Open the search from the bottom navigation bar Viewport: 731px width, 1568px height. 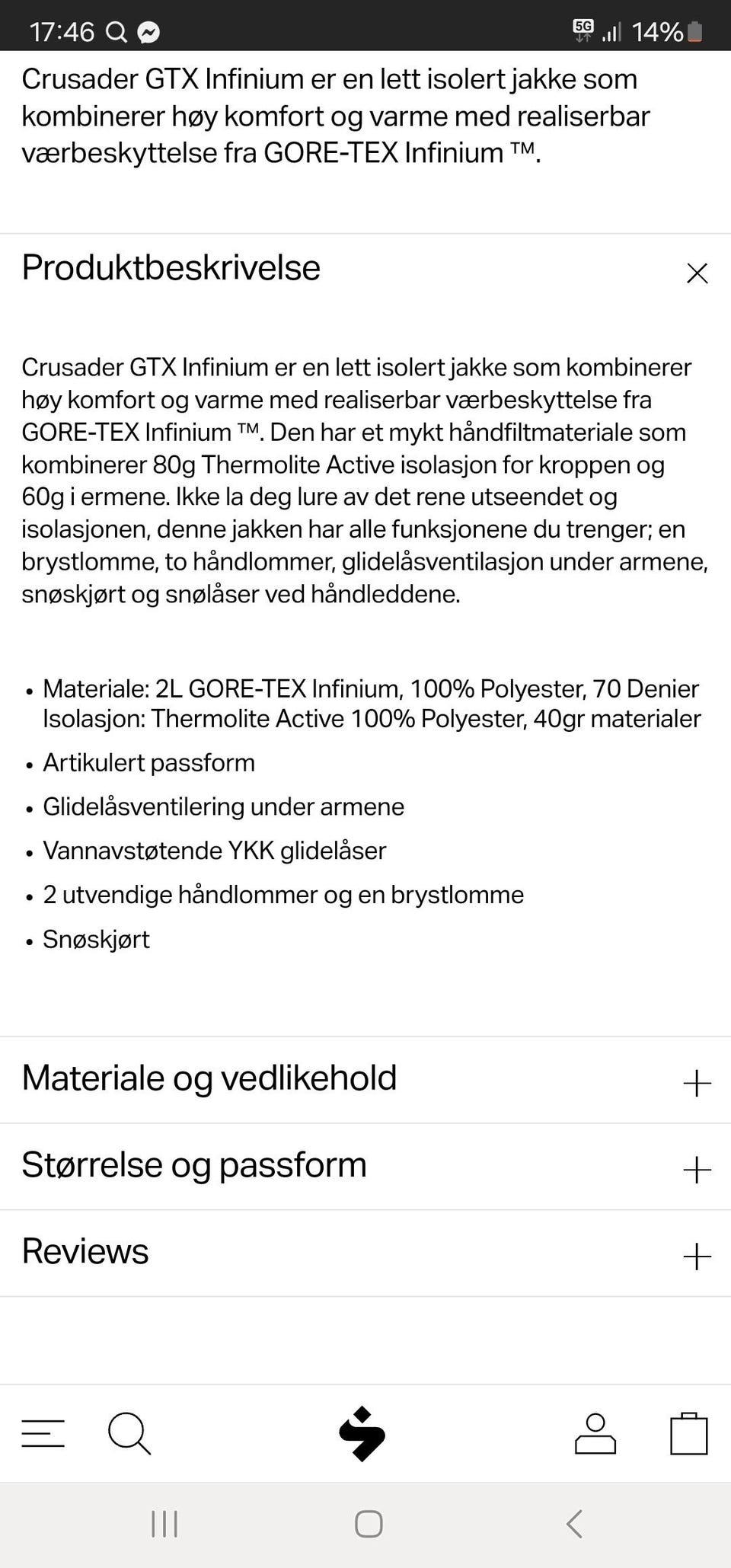coord(129,1434)
